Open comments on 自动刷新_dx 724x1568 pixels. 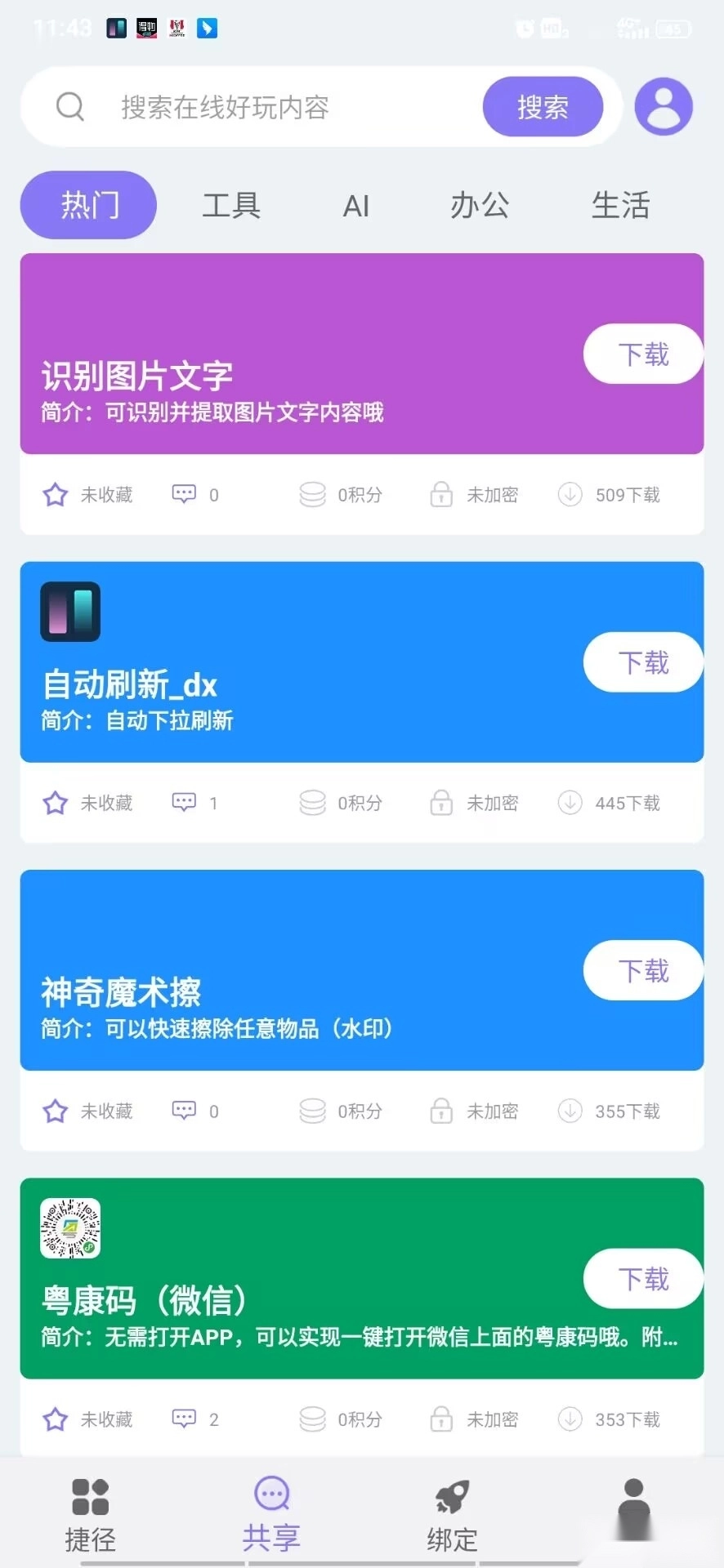click(x=184, y=803)
